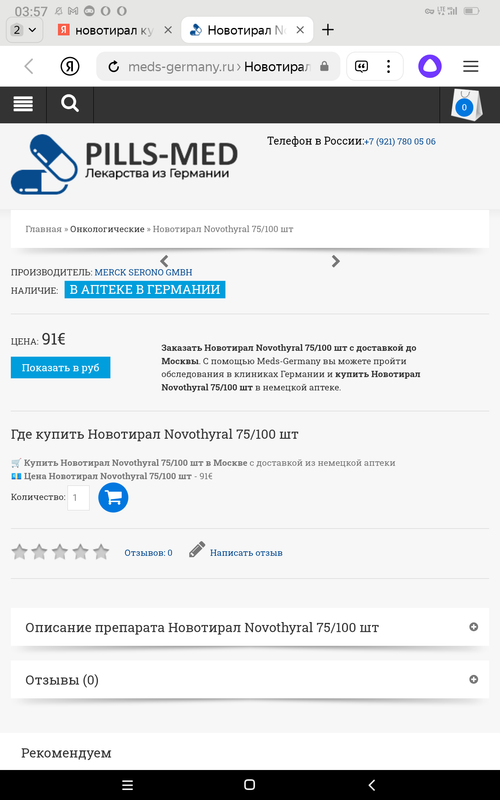Expand Описание препарата Новотирал section
Viewport: 500px width, 800px height.
pyautogui.click(x=250, y=627)
